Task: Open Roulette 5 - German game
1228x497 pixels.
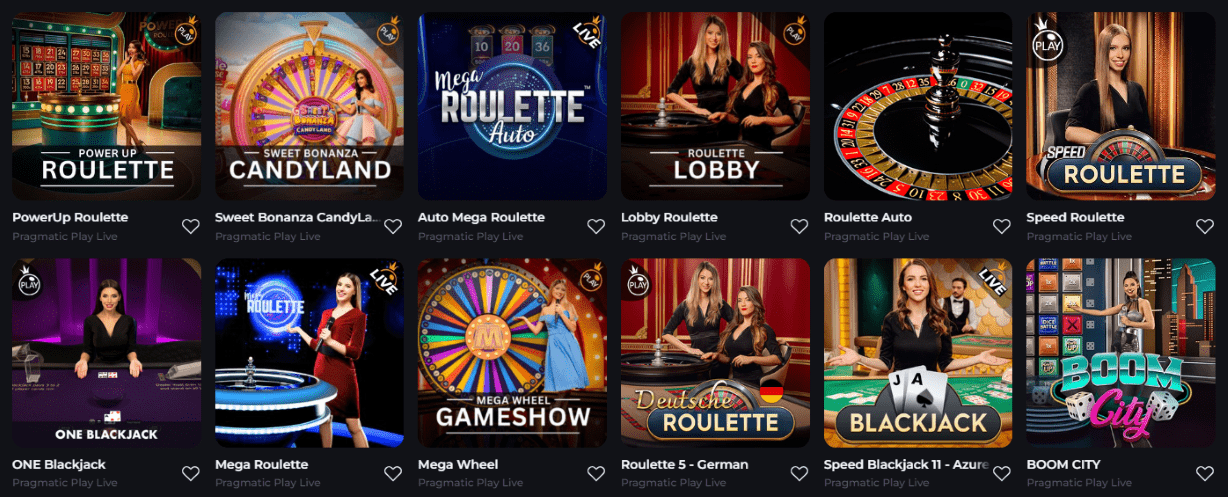Action: click(715, 352)
